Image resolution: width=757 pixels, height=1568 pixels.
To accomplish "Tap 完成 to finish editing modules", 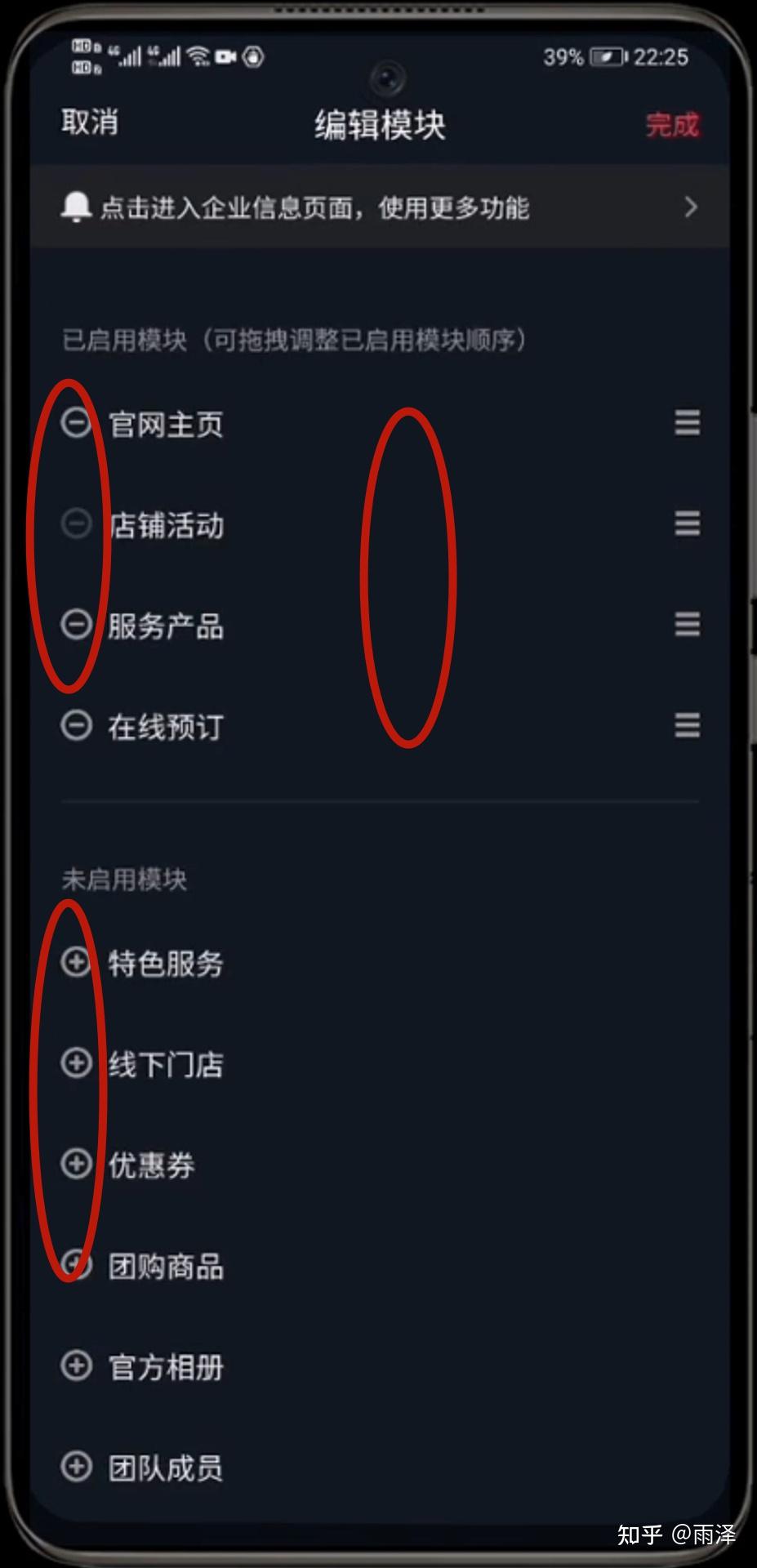I will (x=672, y=125).
